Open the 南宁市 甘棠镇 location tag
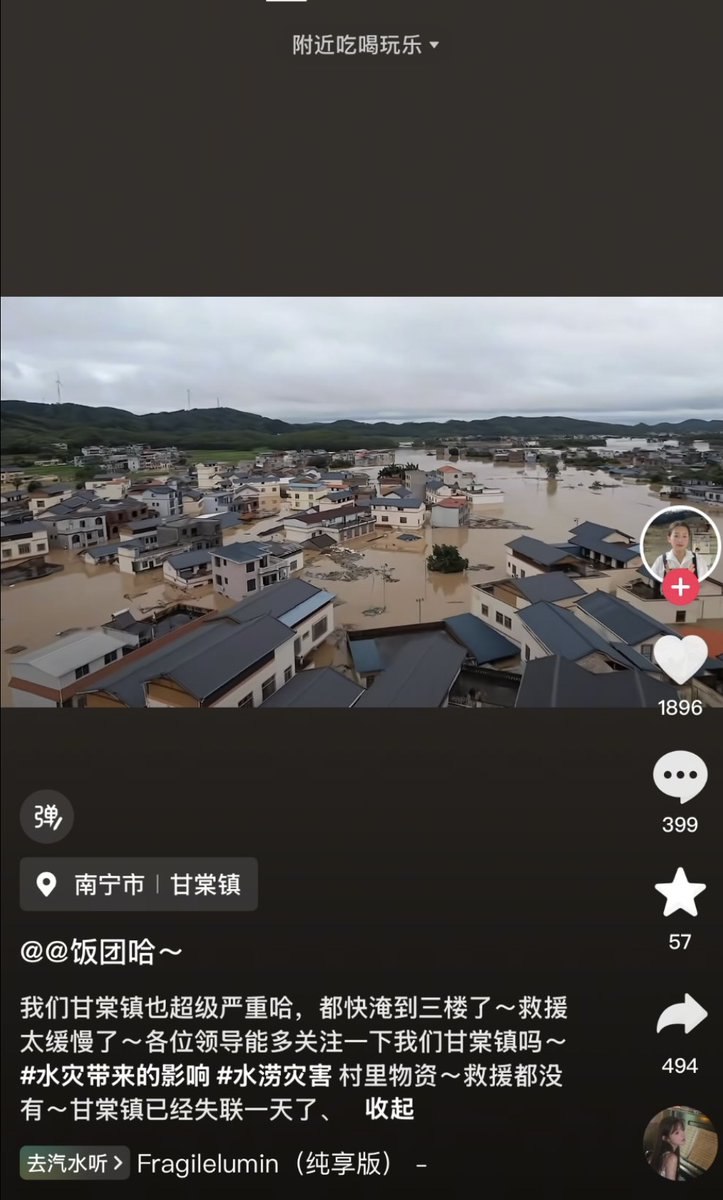Viewport: 723px width, 1200px height. [139, 884]
